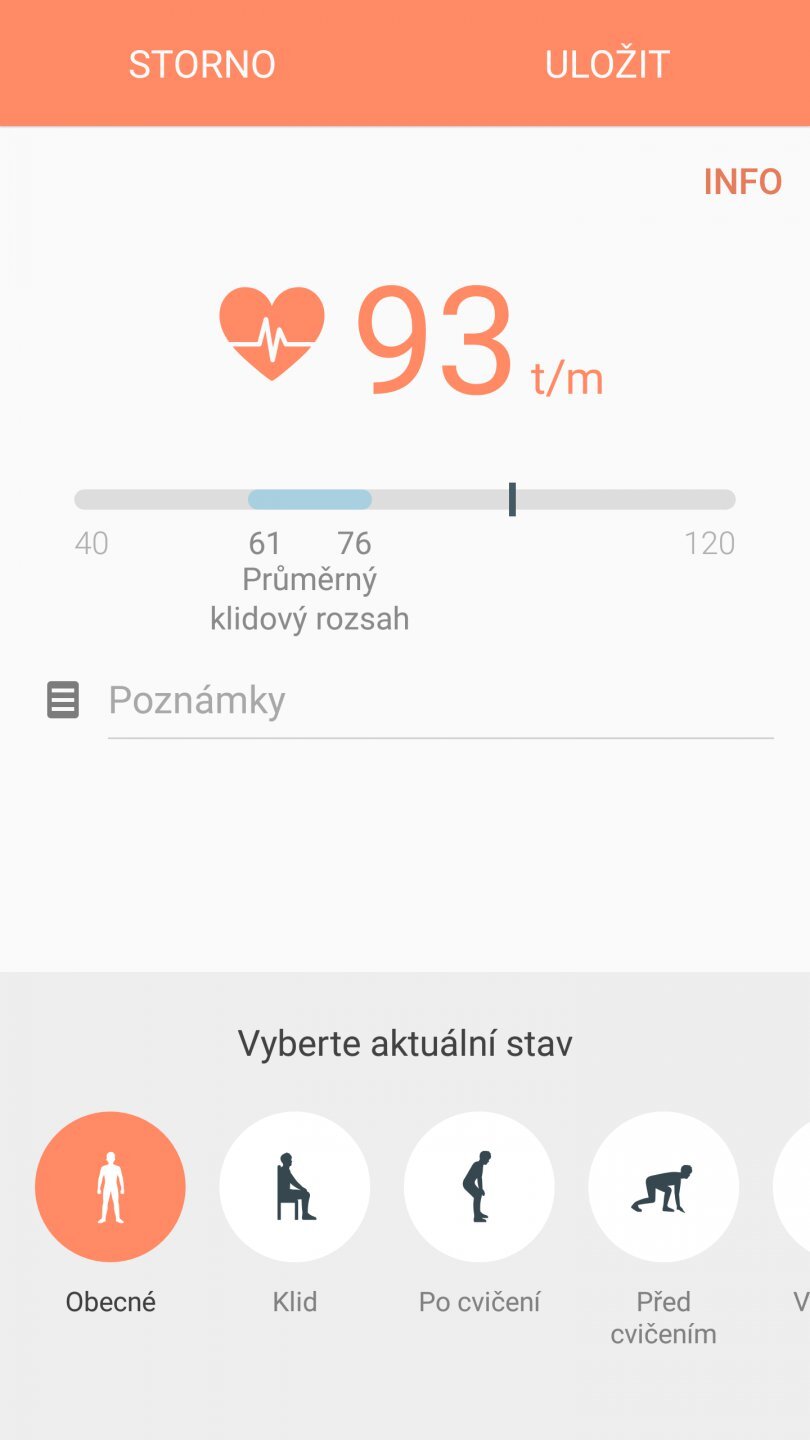Select the Po cvičení bent-over figure icon
The width and height of the screenshot is (810, 1440).
[479, 1186]
